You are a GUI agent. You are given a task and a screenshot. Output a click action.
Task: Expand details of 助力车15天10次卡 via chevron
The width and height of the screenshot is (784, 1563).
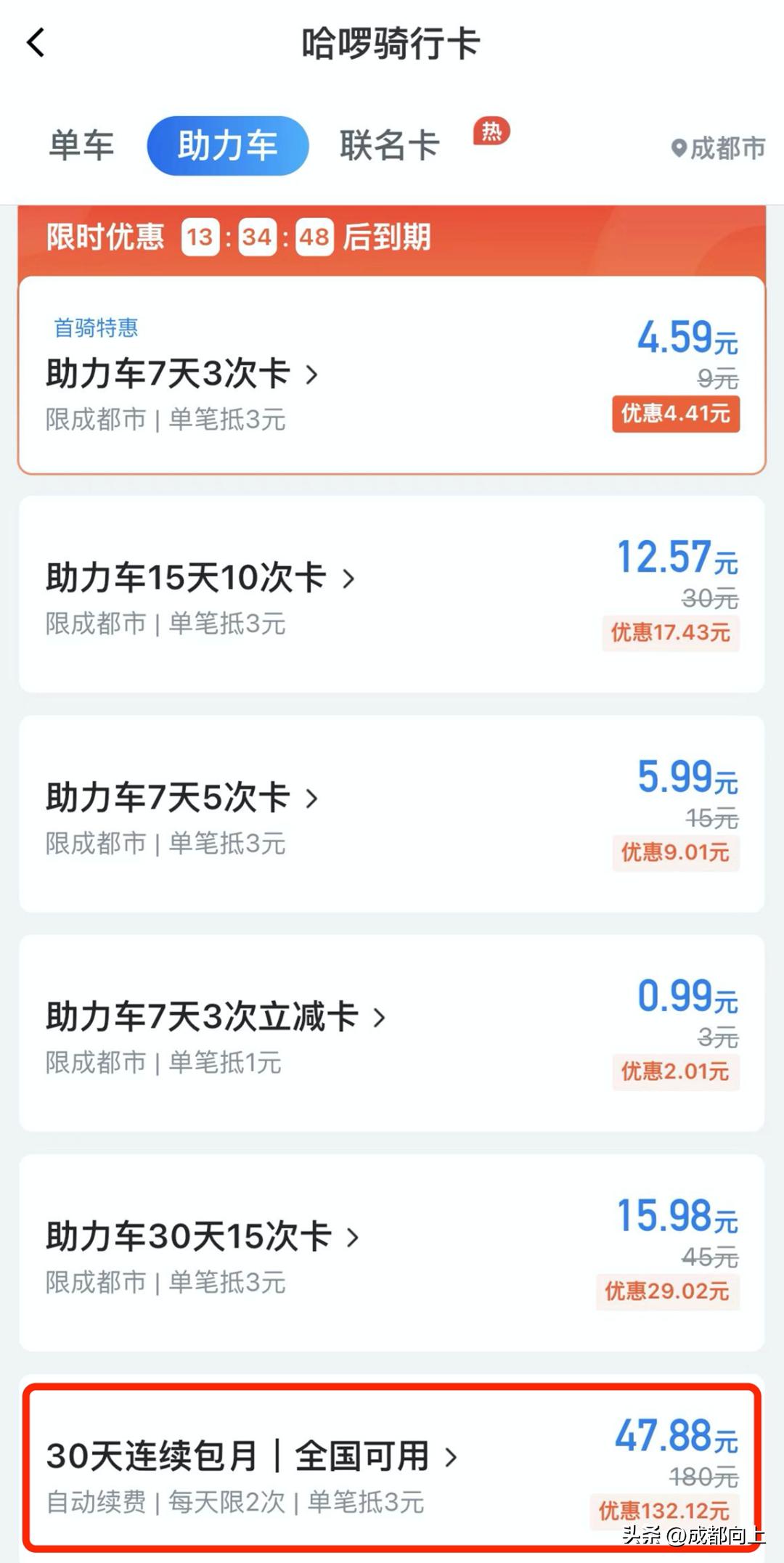click(x=348, y=577)
